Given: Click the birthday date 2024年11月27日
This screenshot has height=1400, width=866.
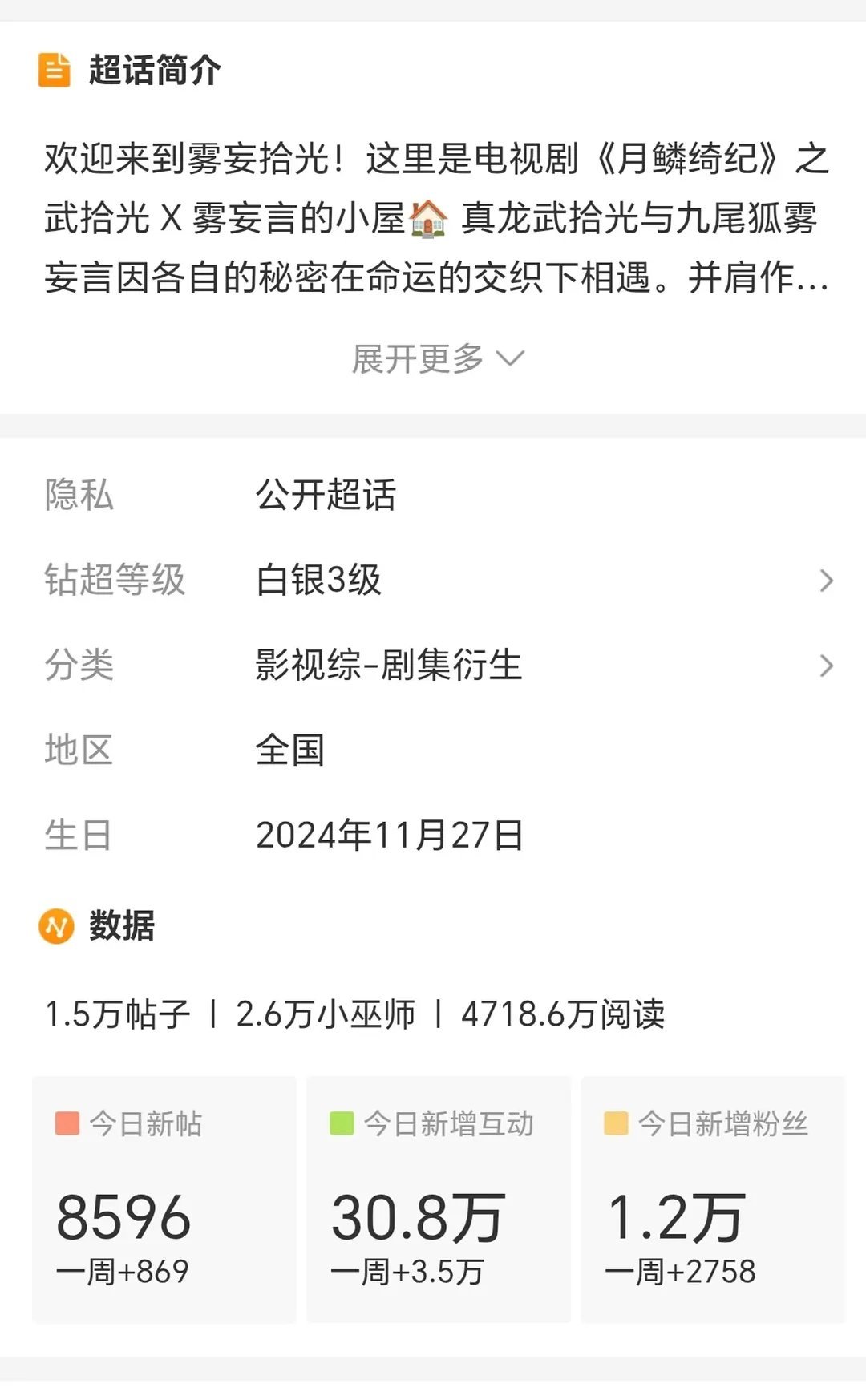Looking at the screenshot, I should [x=388, y=836].
